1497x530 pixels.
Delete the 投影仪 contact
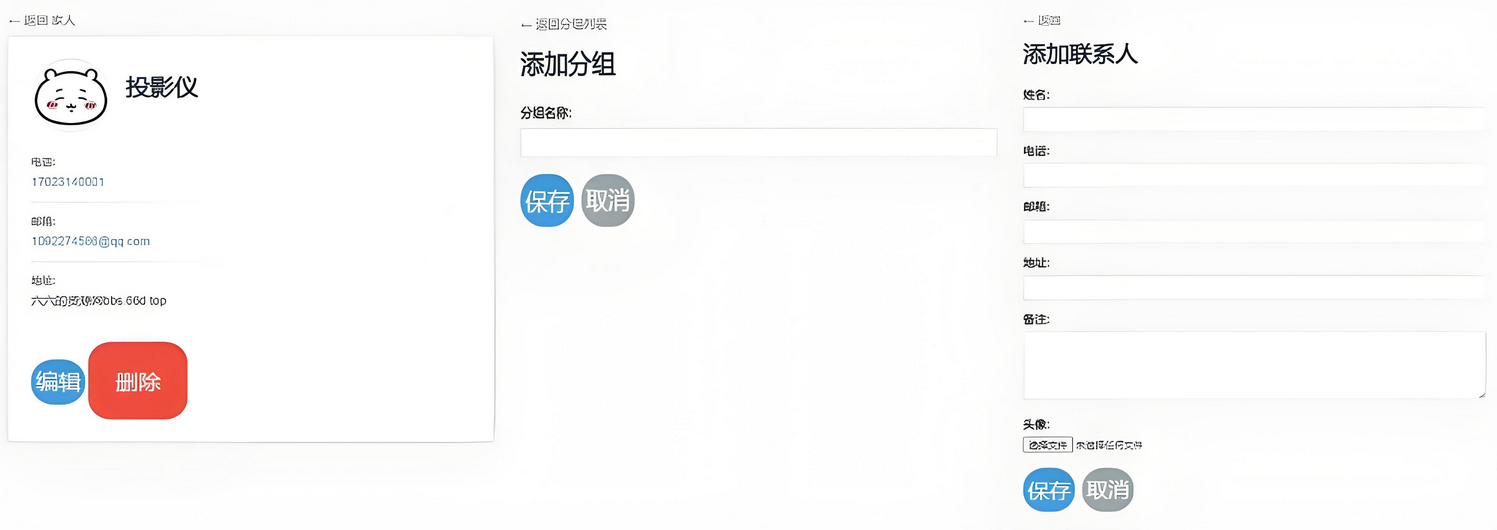(138, 381)
